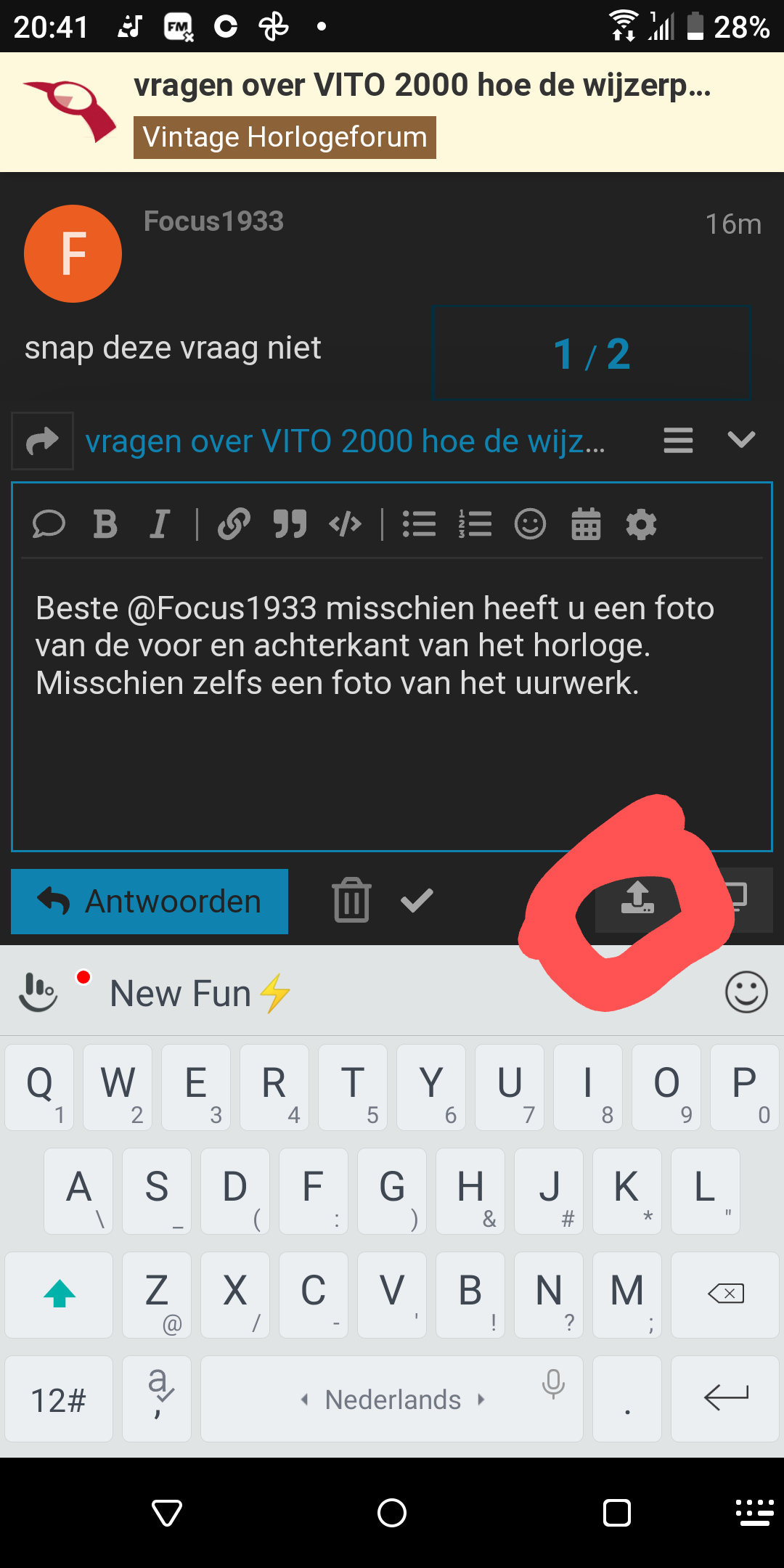Insert a hyperlink from the toolbar

pos(234,523)
